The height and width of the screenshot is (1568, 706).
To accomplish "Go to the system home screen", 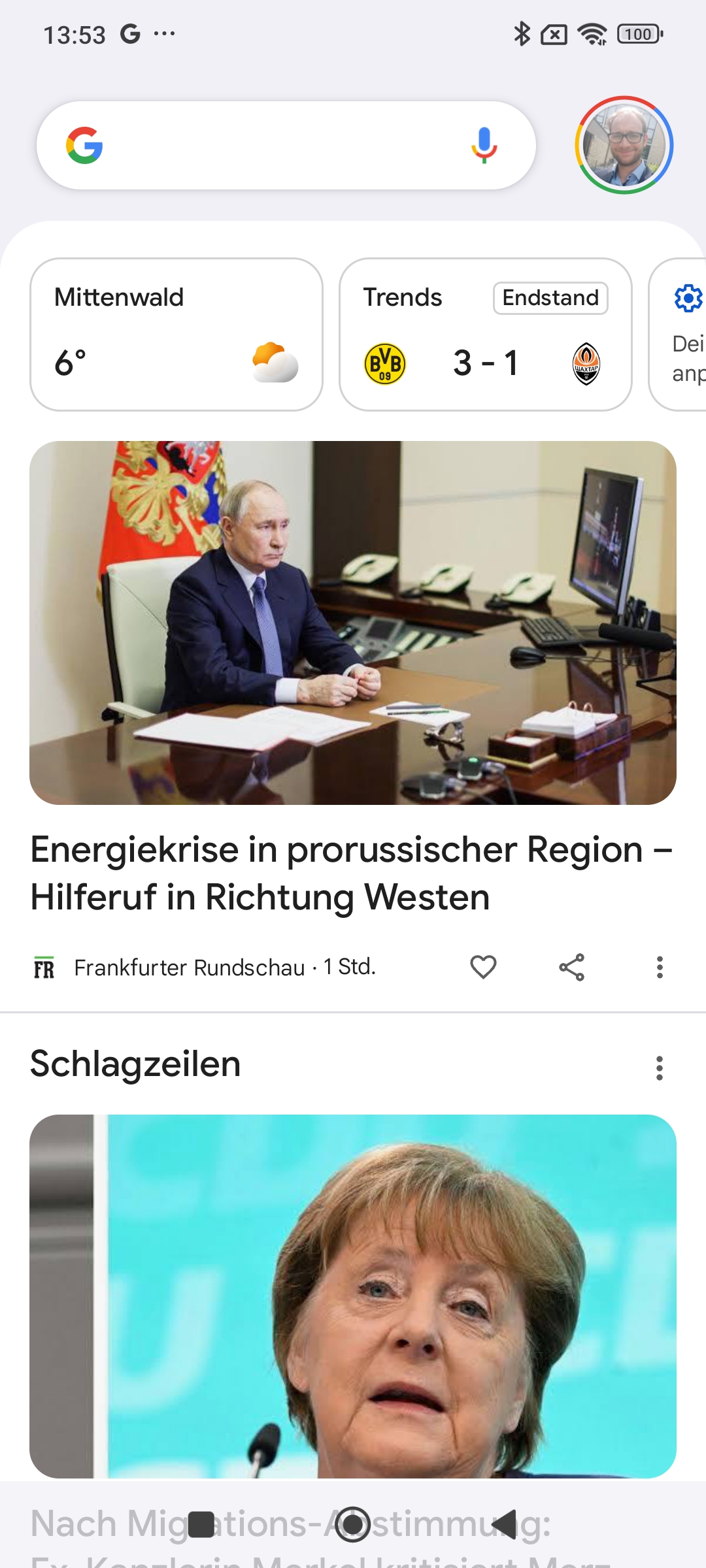I will (x=353, y=1524).
